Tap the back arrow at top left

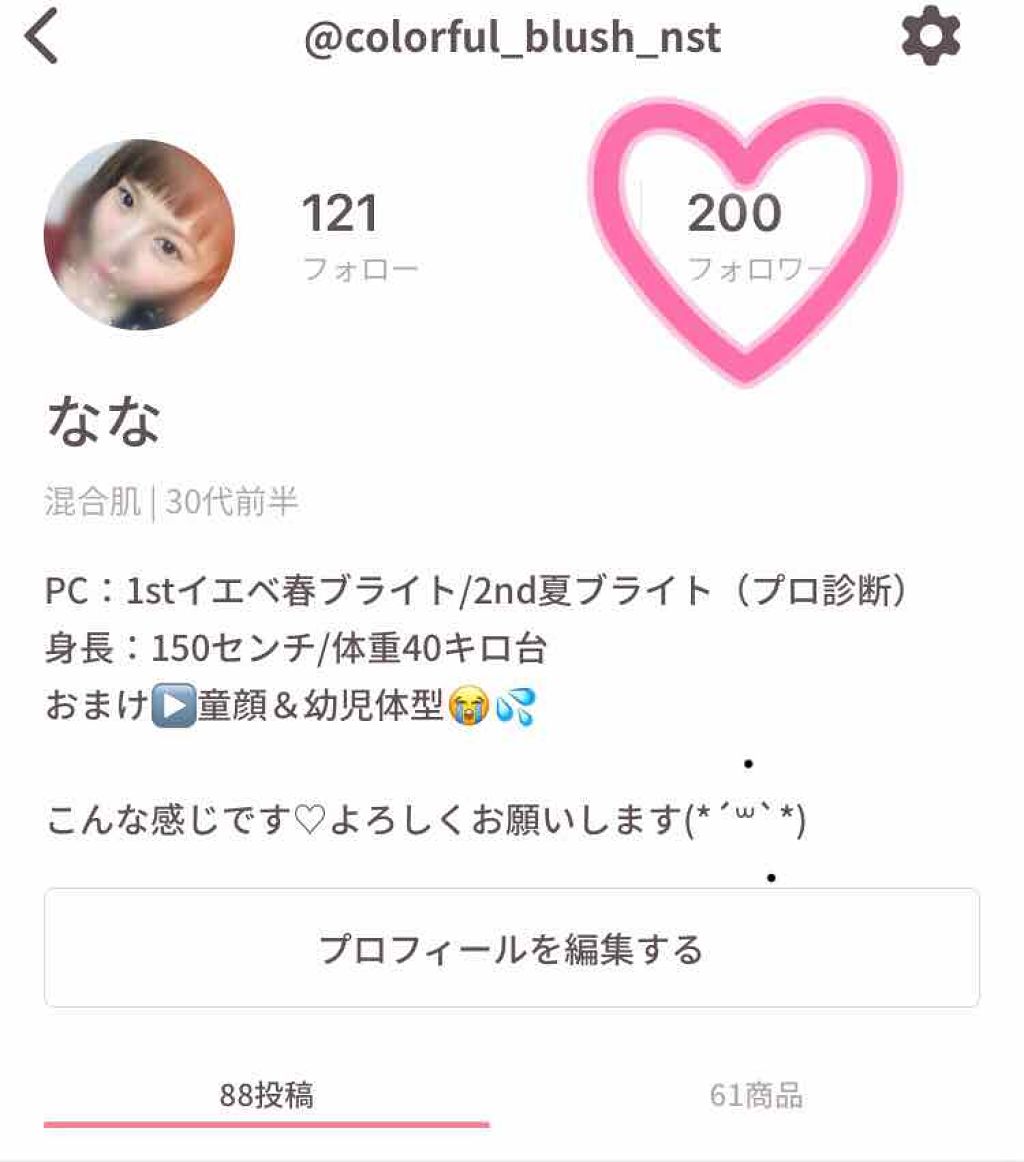pyautogui.click(x=42, y=37)
